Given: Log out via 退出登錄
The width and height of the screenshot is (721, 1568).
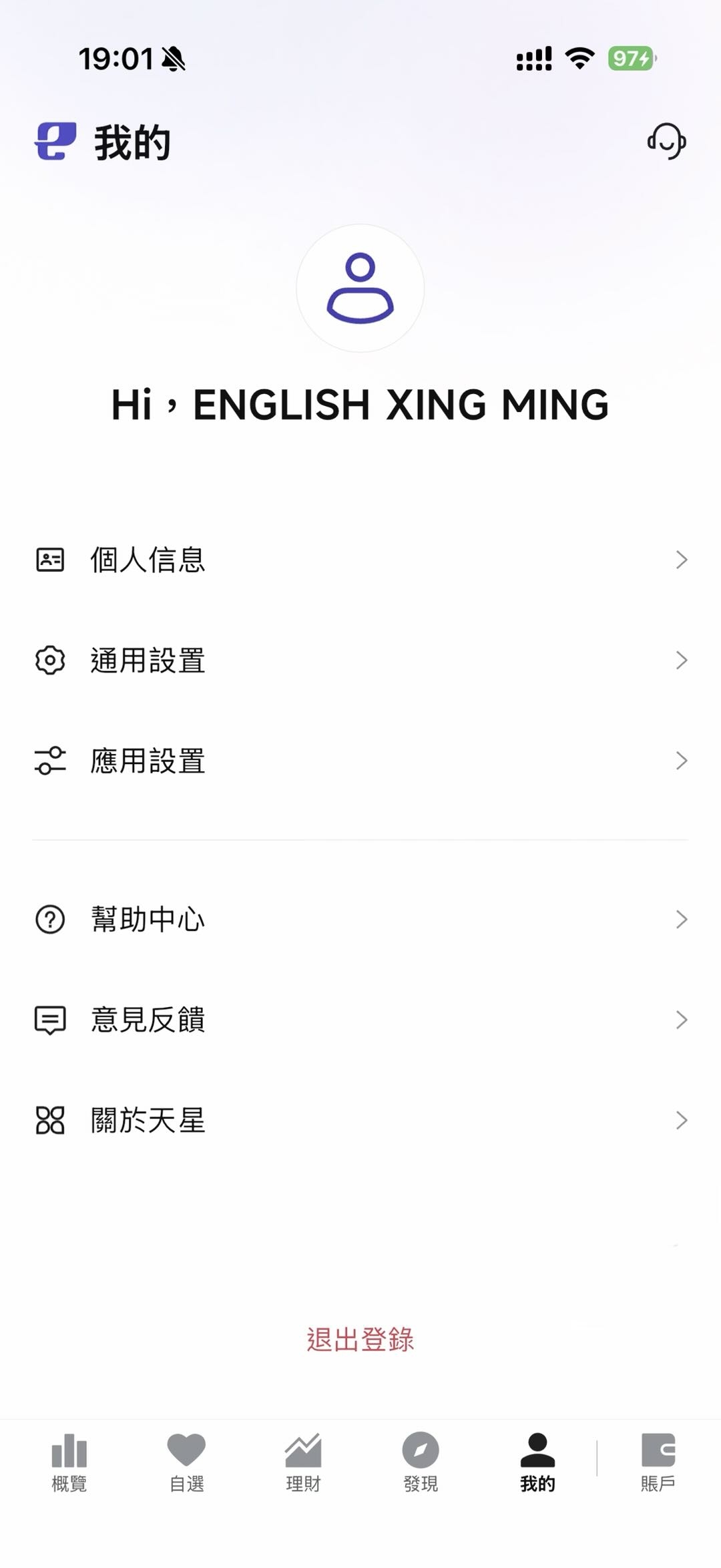Looking at the screenshot, I should [x=360, y=1340].
